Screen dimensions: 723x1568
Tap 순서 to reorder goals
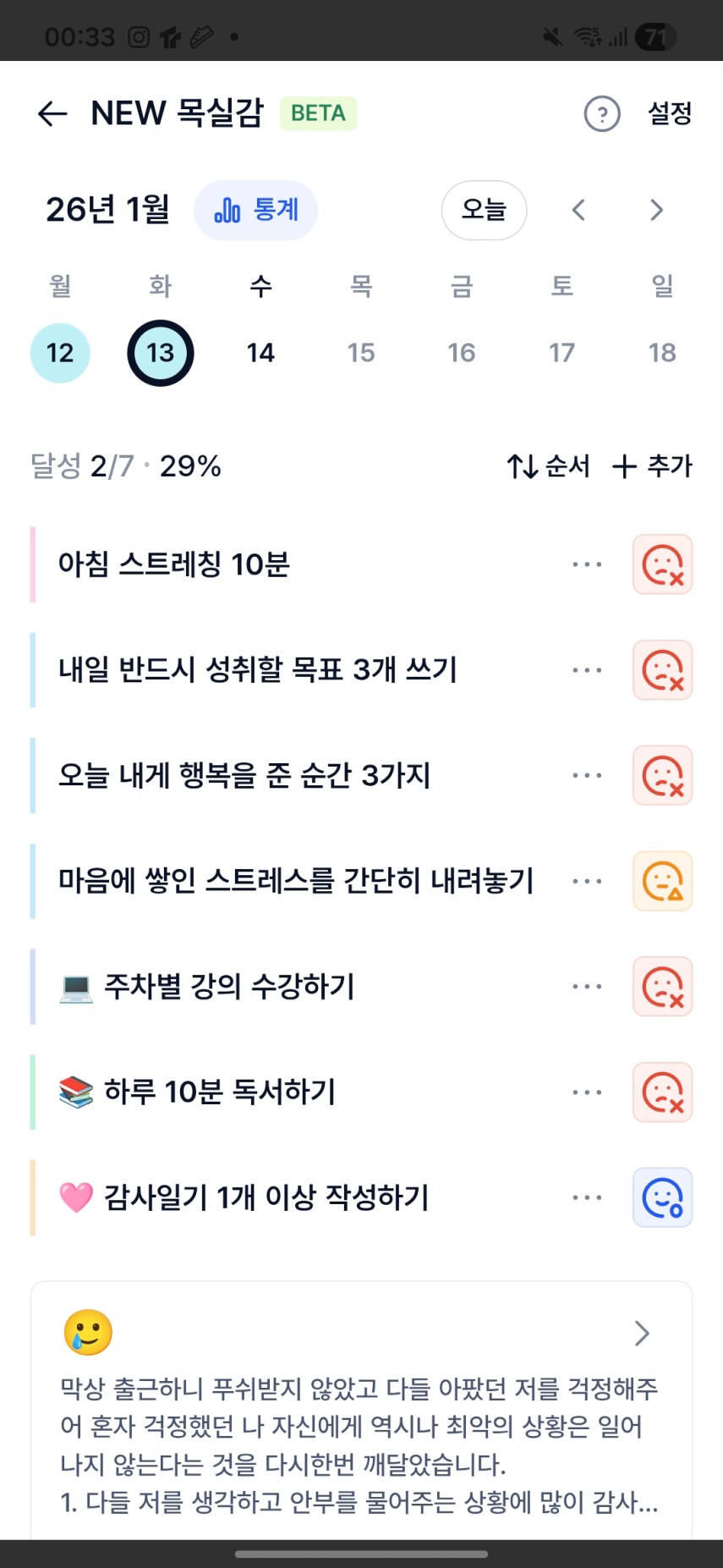pos(548,466)
